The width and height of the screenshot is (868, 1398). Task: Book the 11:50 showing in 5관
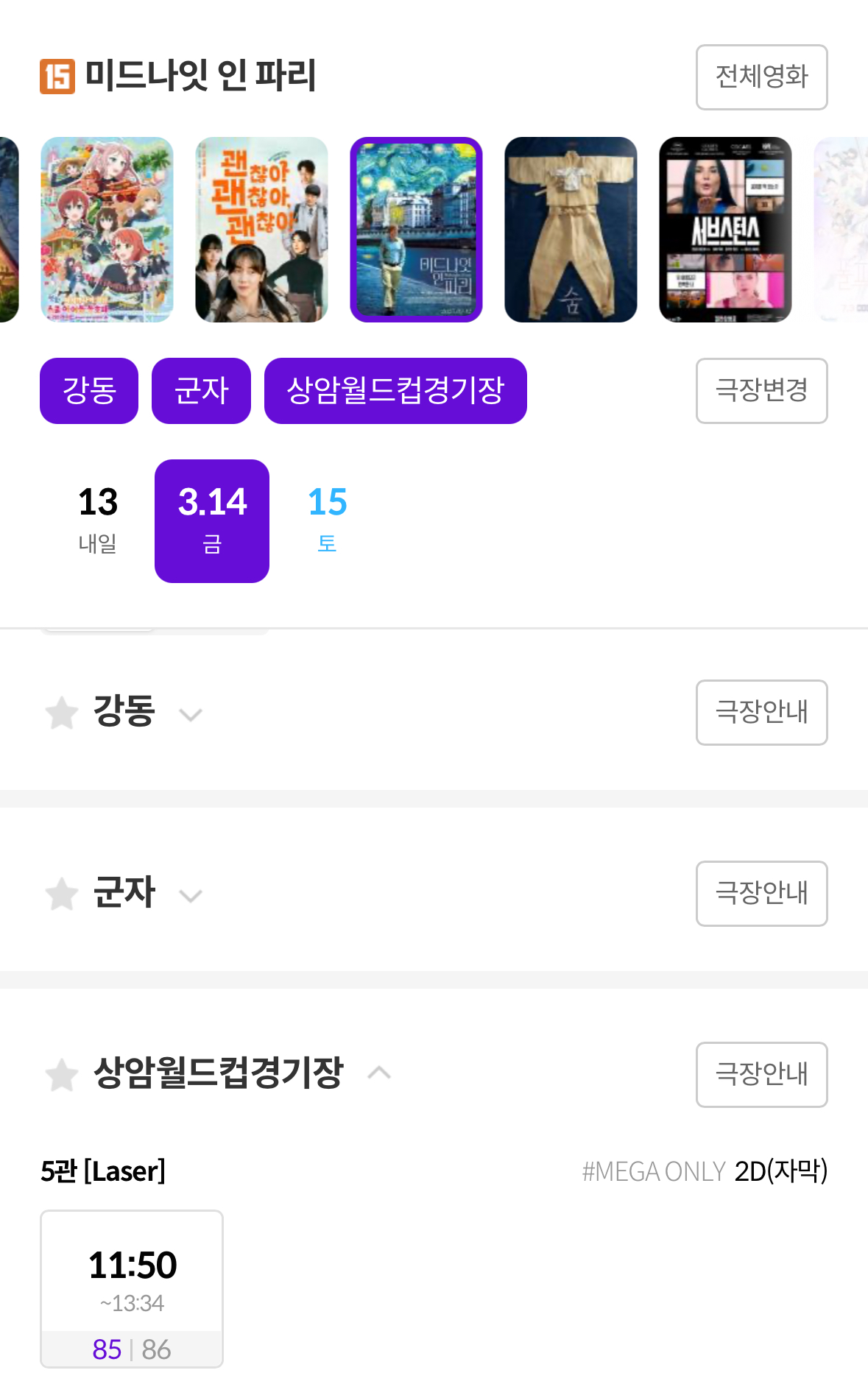point(132,1289)
